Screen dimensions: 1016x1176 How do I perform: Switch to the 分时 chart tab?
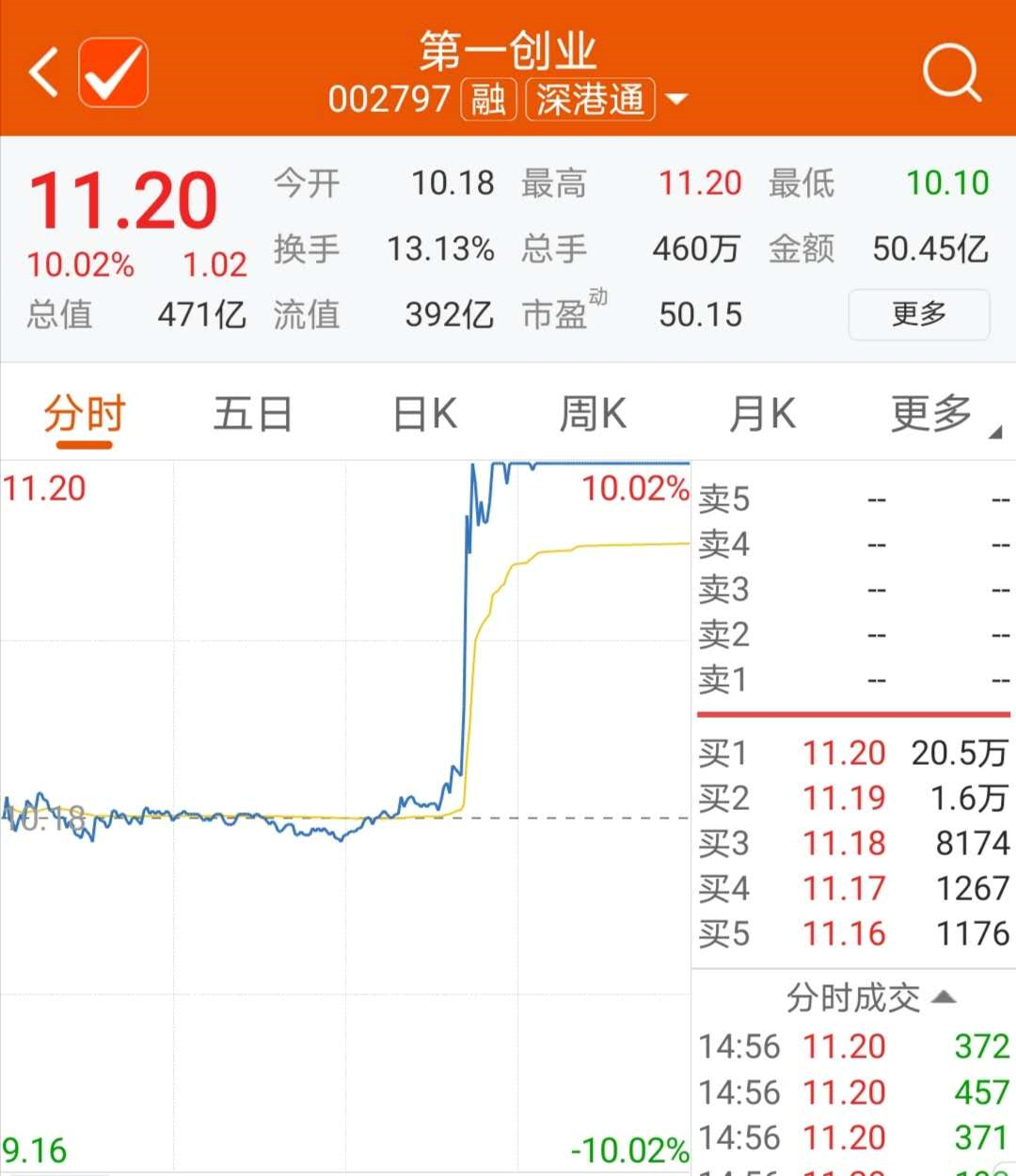tap(84, 415)
